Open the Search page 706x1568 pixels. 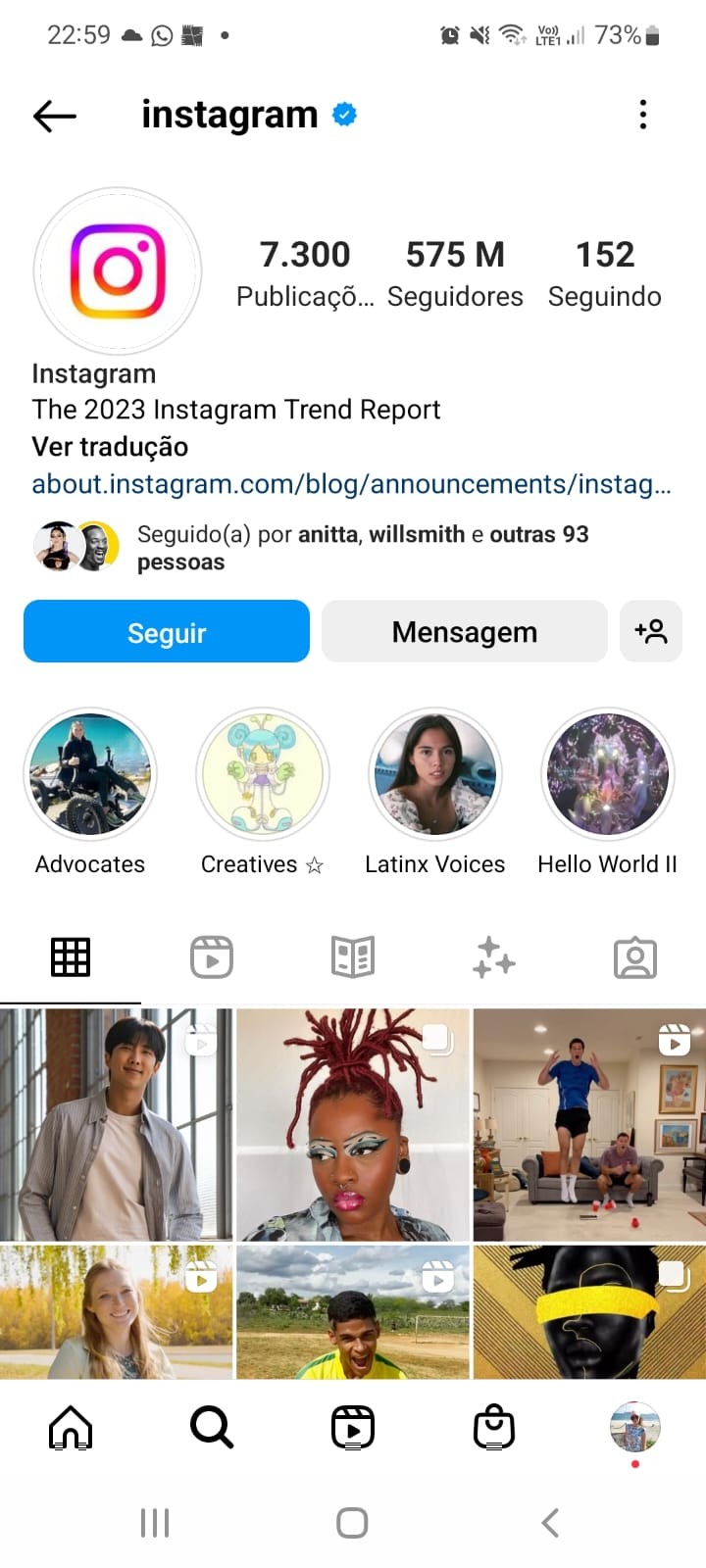[211, 1427]
